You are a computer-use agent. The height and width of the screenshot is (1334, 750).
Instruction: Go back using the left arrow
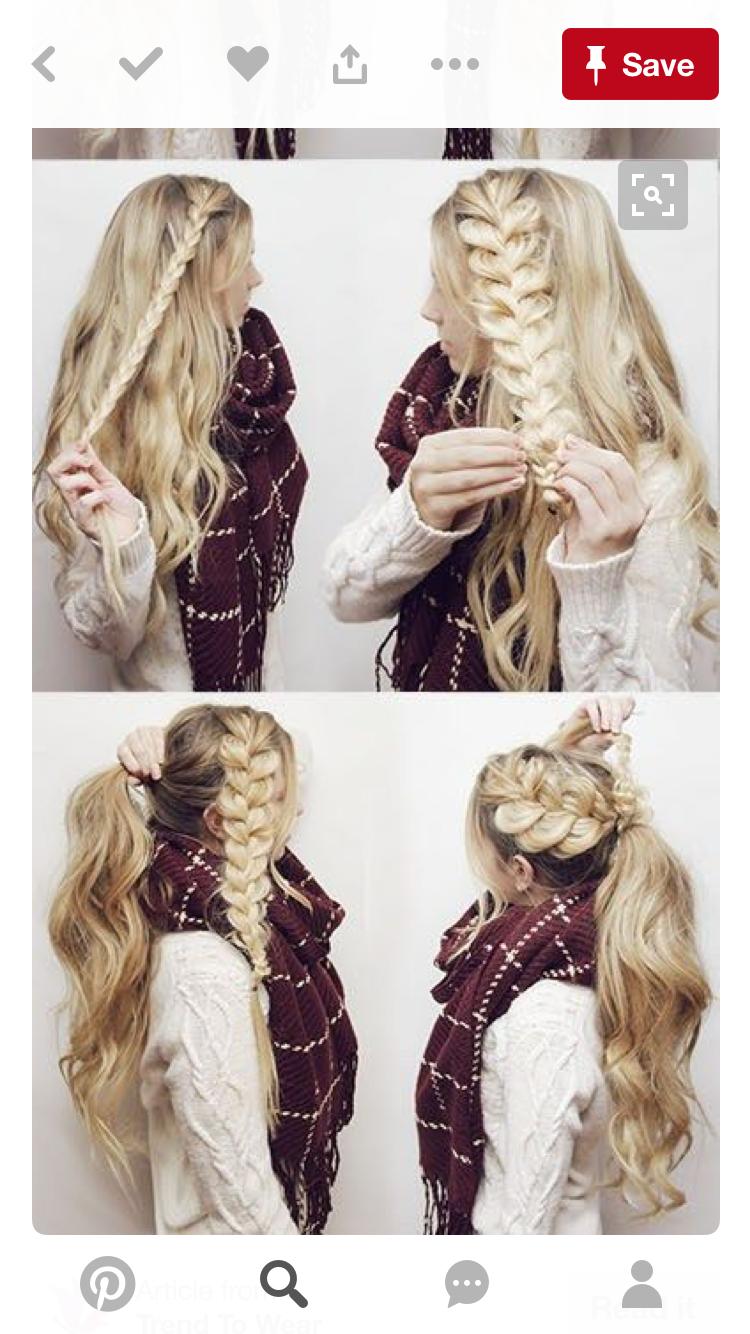(43, 65)
